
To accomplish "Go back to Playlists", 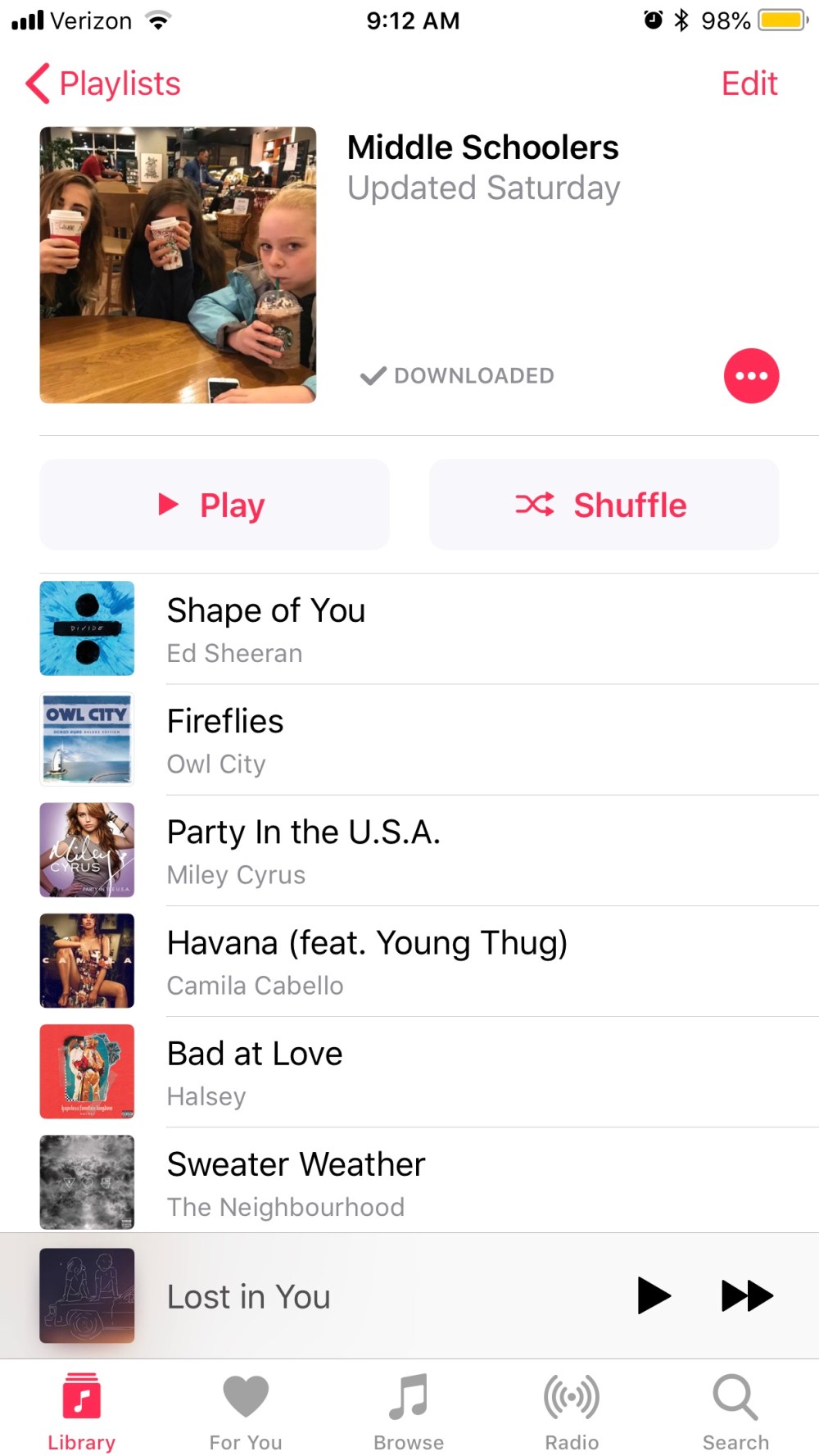I will click(x=103, y=84).
